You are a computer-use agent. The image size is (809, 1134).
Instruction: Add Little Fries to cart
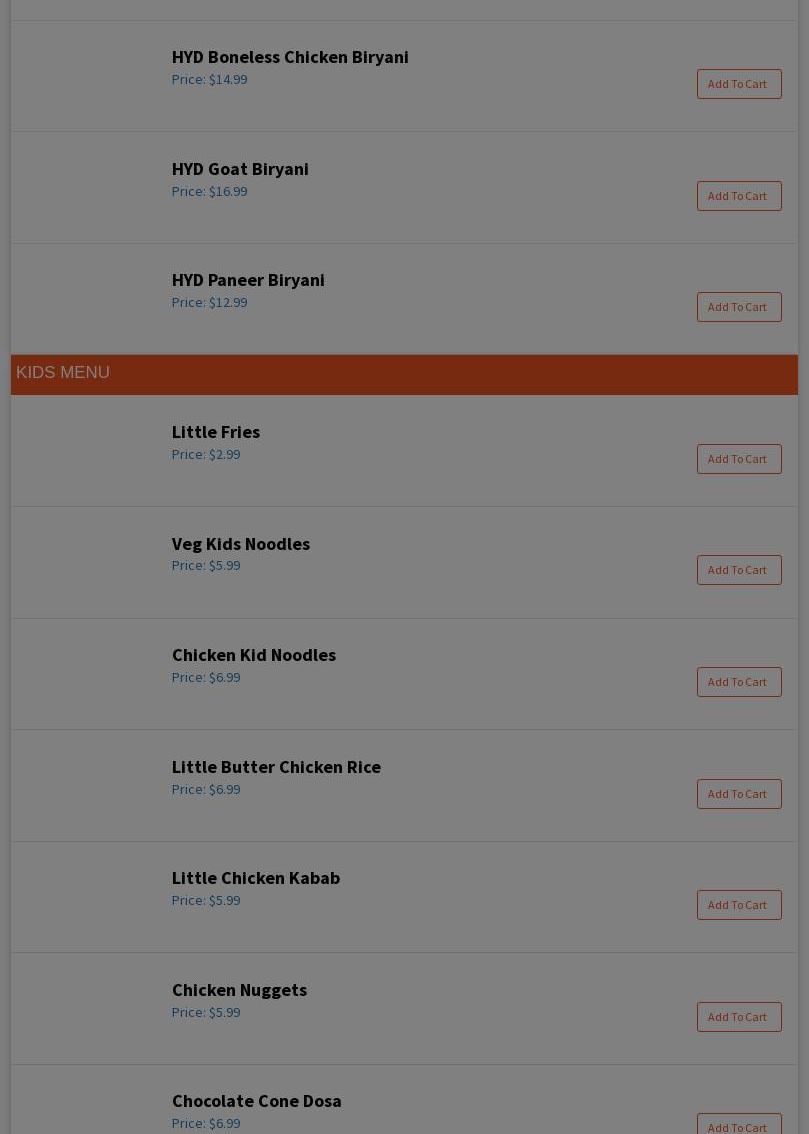pos(738,459)
